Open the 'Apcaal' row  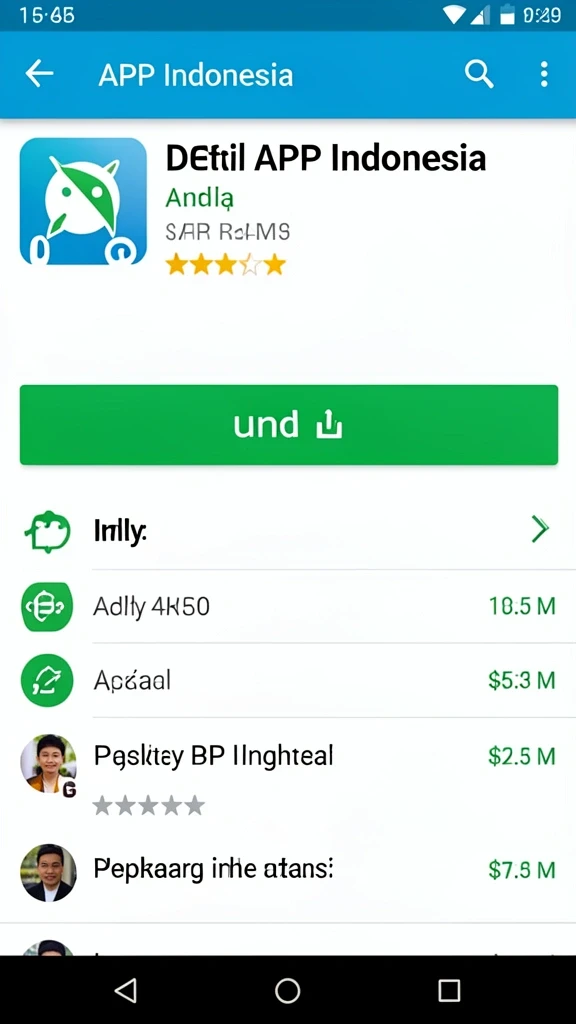[288, 680]
